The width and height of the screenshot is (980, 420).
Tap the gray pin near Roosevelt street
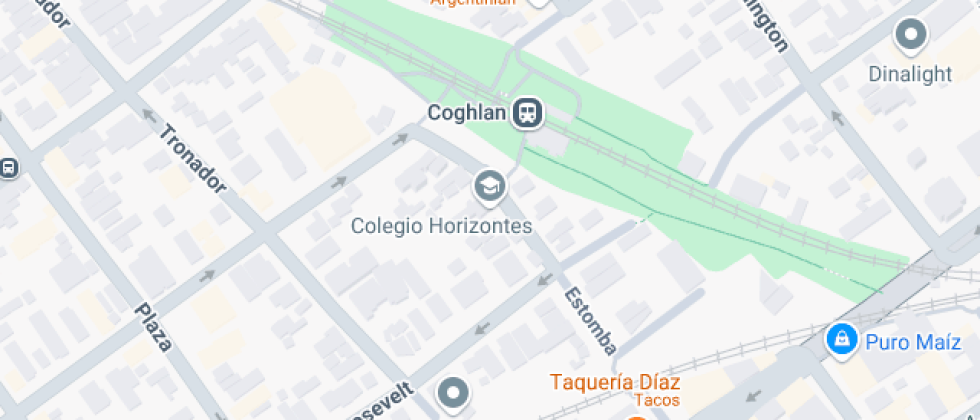pos(455,393)
